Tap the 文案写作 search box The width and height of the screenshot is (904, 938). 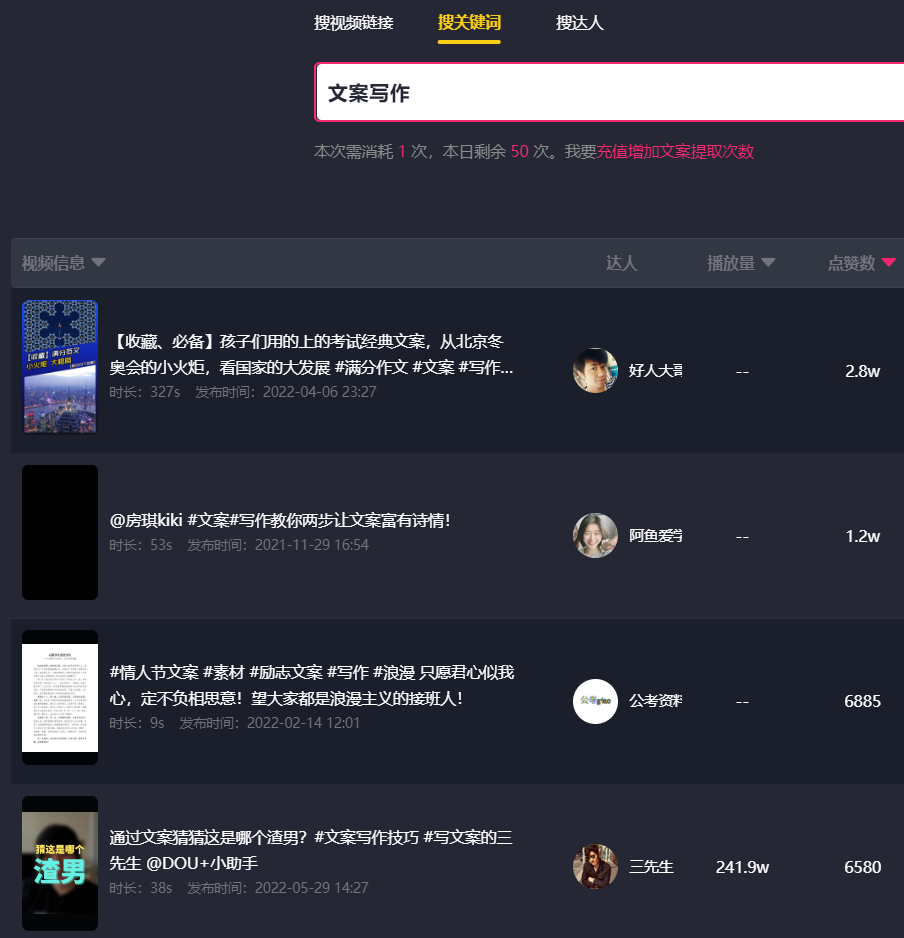point(600,93)
